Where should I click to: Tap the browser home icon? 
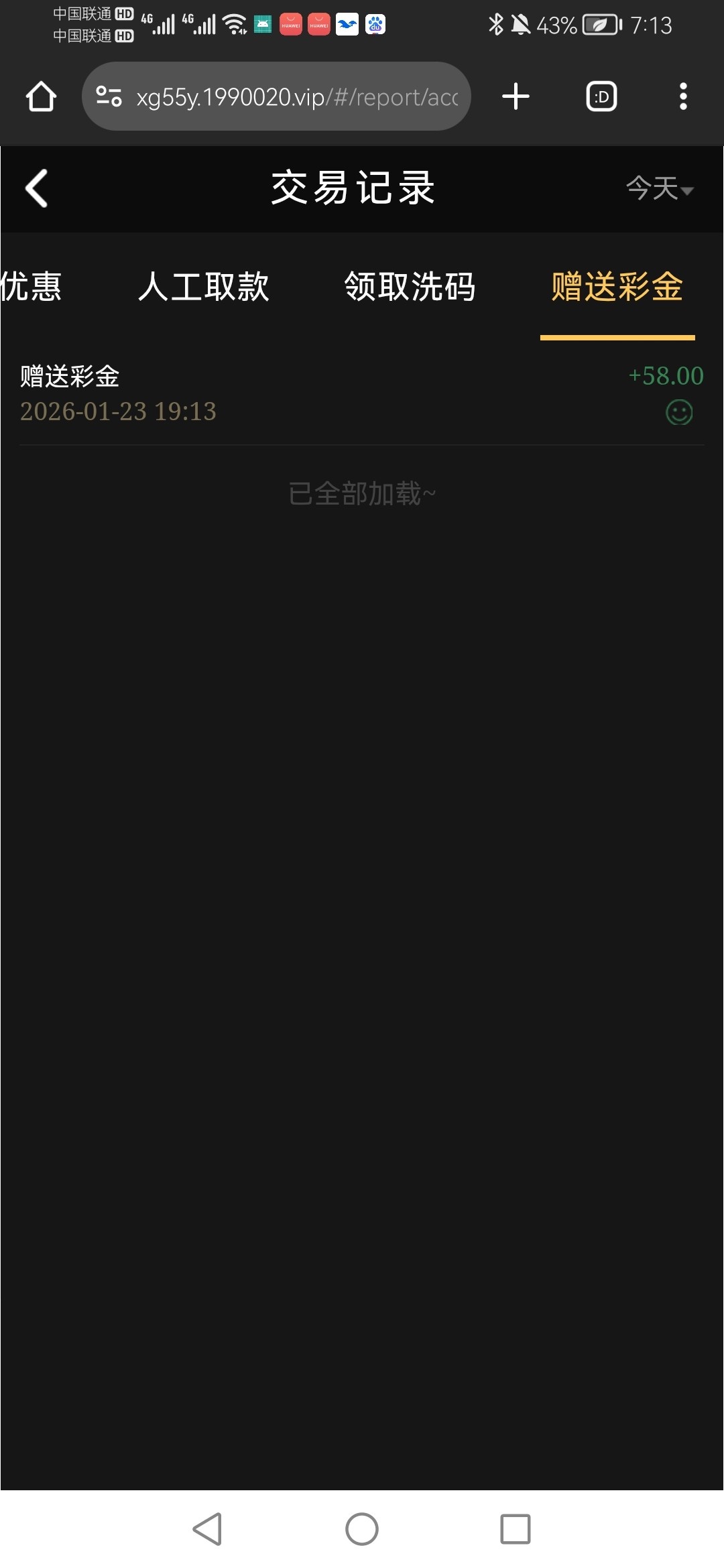click(x=41, y=96)
